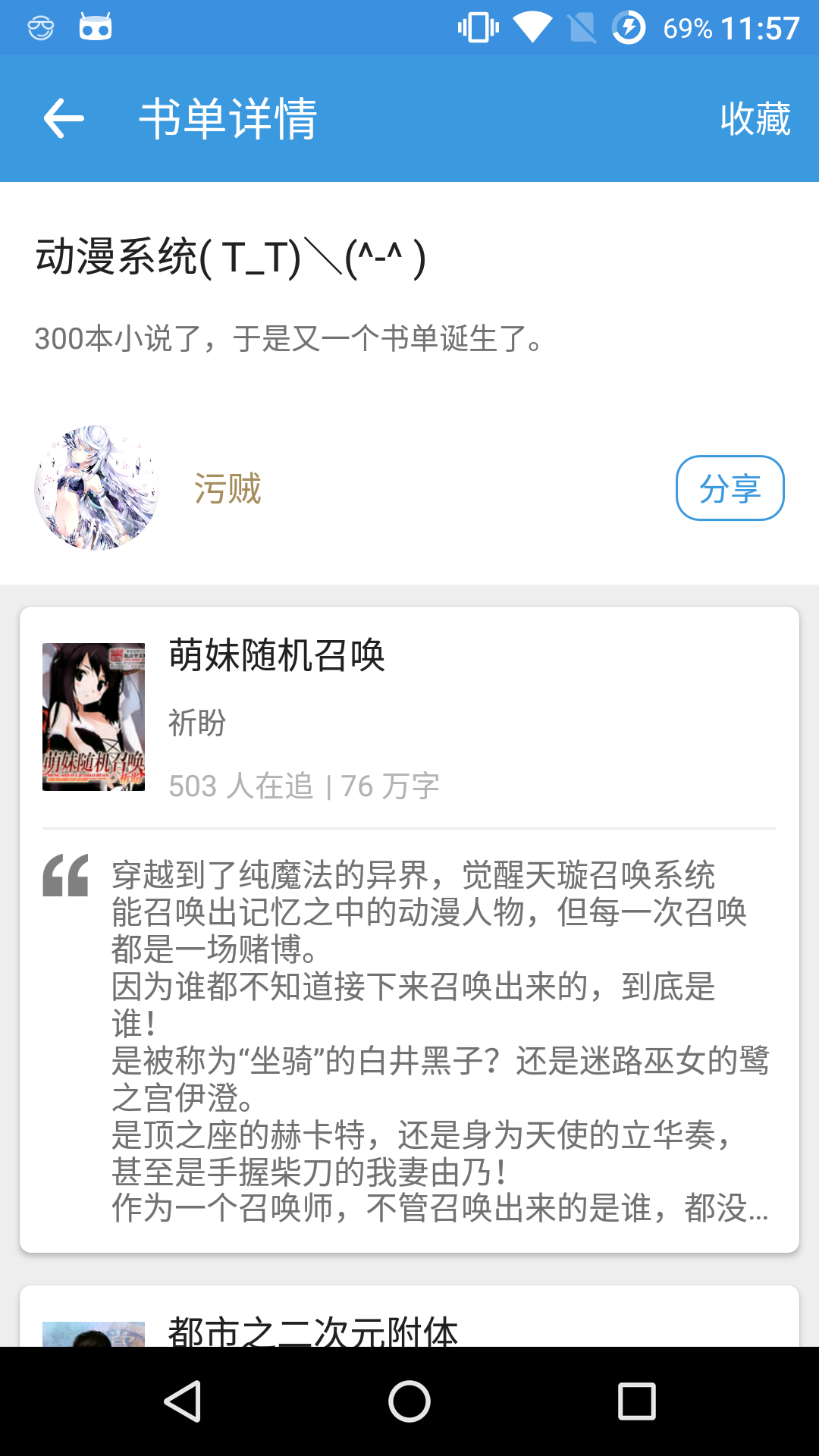
Task: Open recent apps from navigation bar
Action: 636,1401
